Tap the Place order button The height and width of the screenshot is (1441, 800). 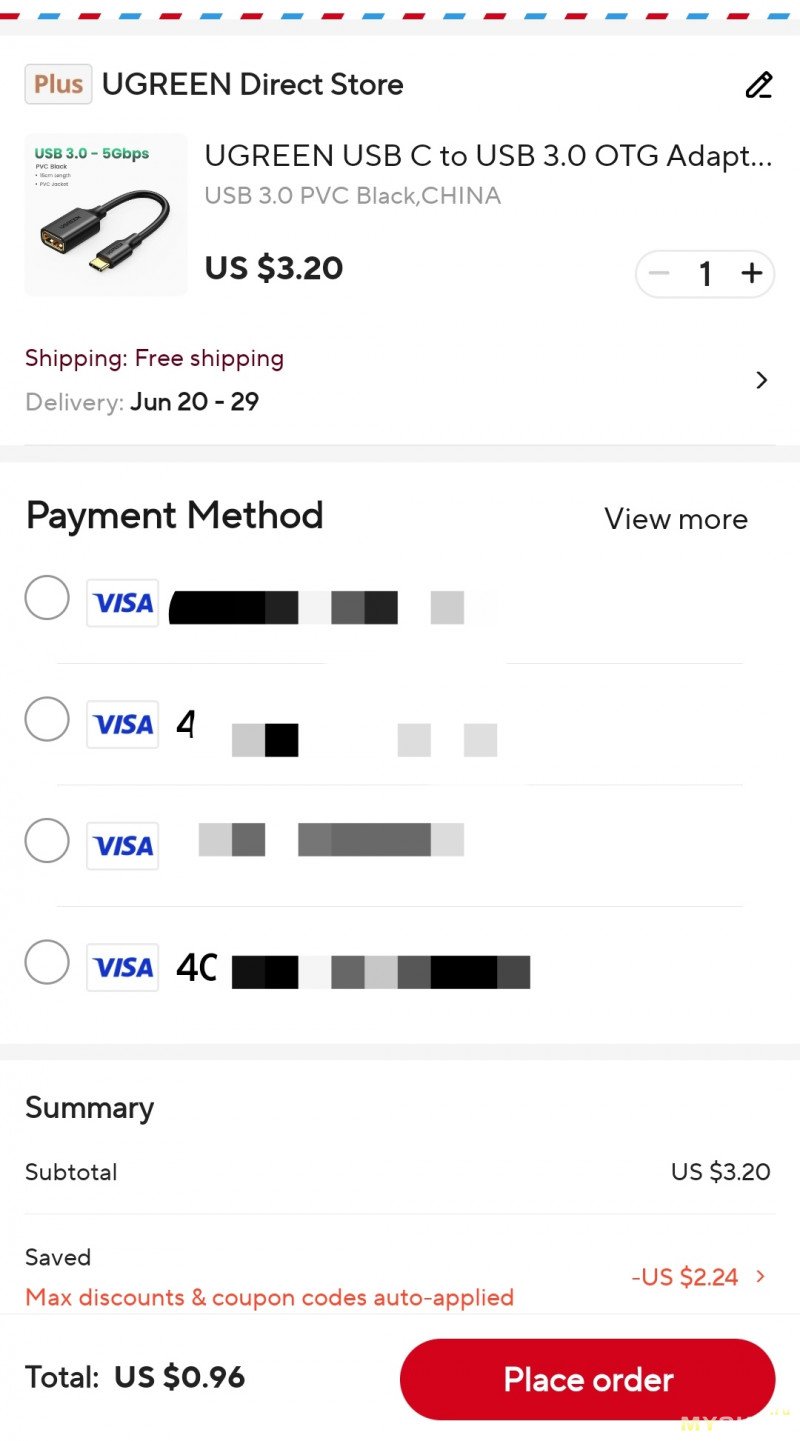click(588, 1379)
